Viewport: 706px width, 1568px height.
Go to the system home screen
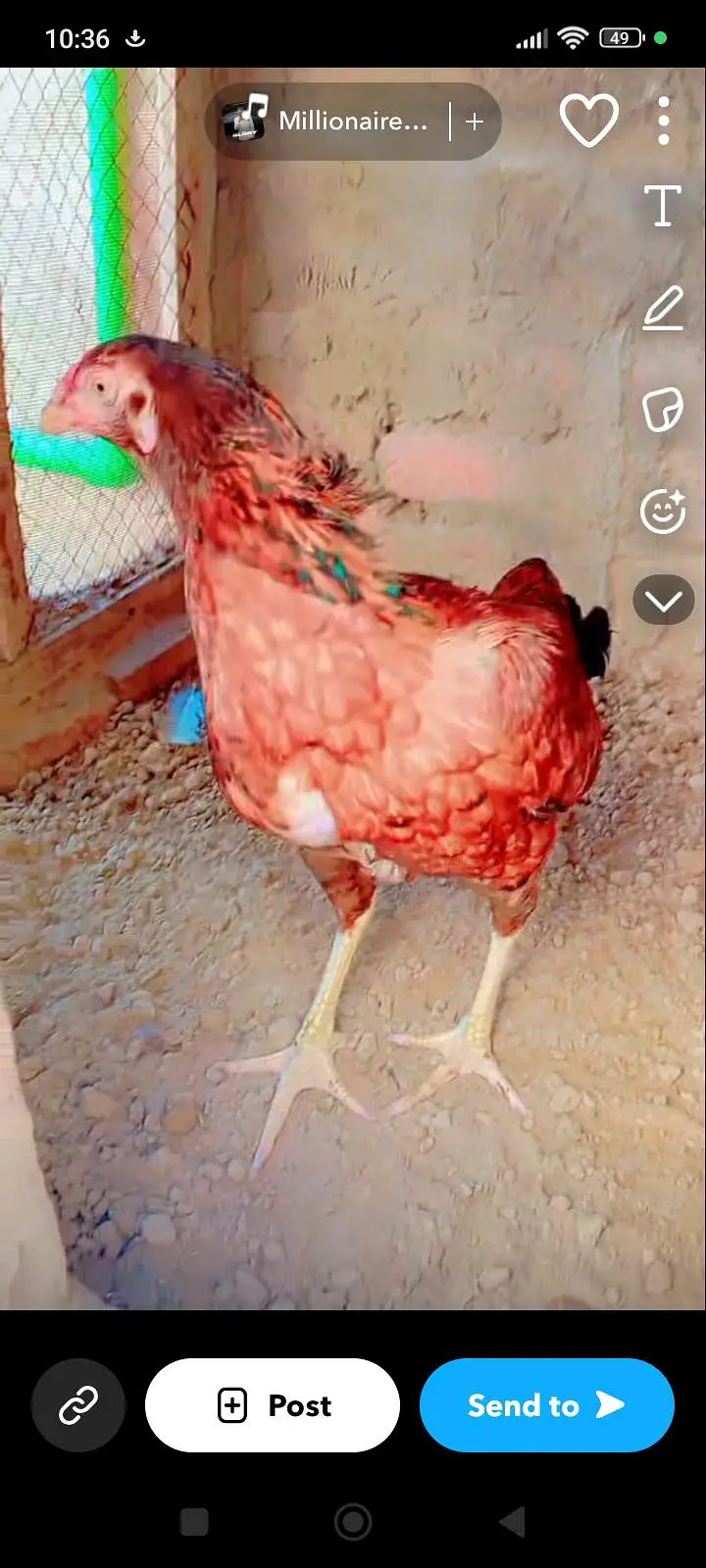(x=353, y=1522)
